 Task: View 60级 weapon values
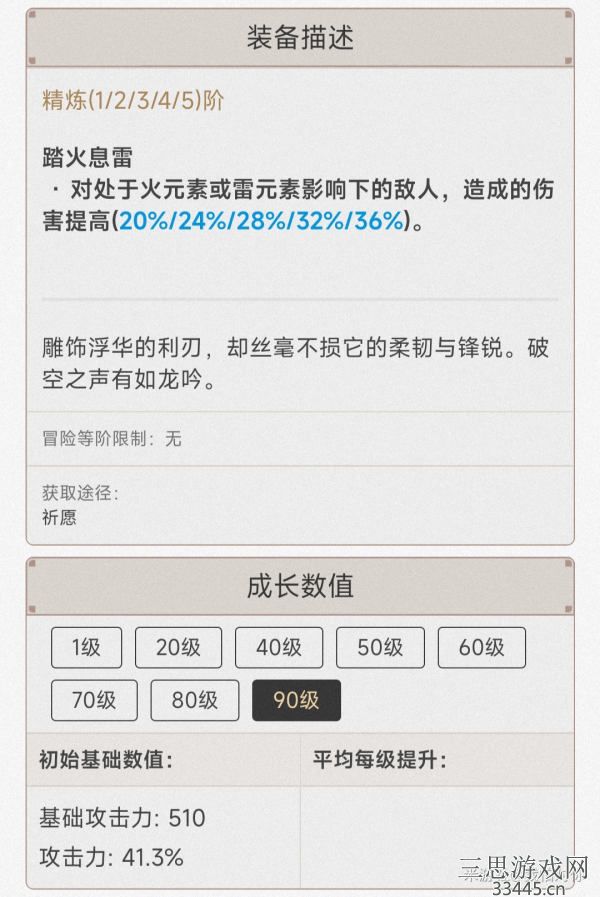click(481, 647)
